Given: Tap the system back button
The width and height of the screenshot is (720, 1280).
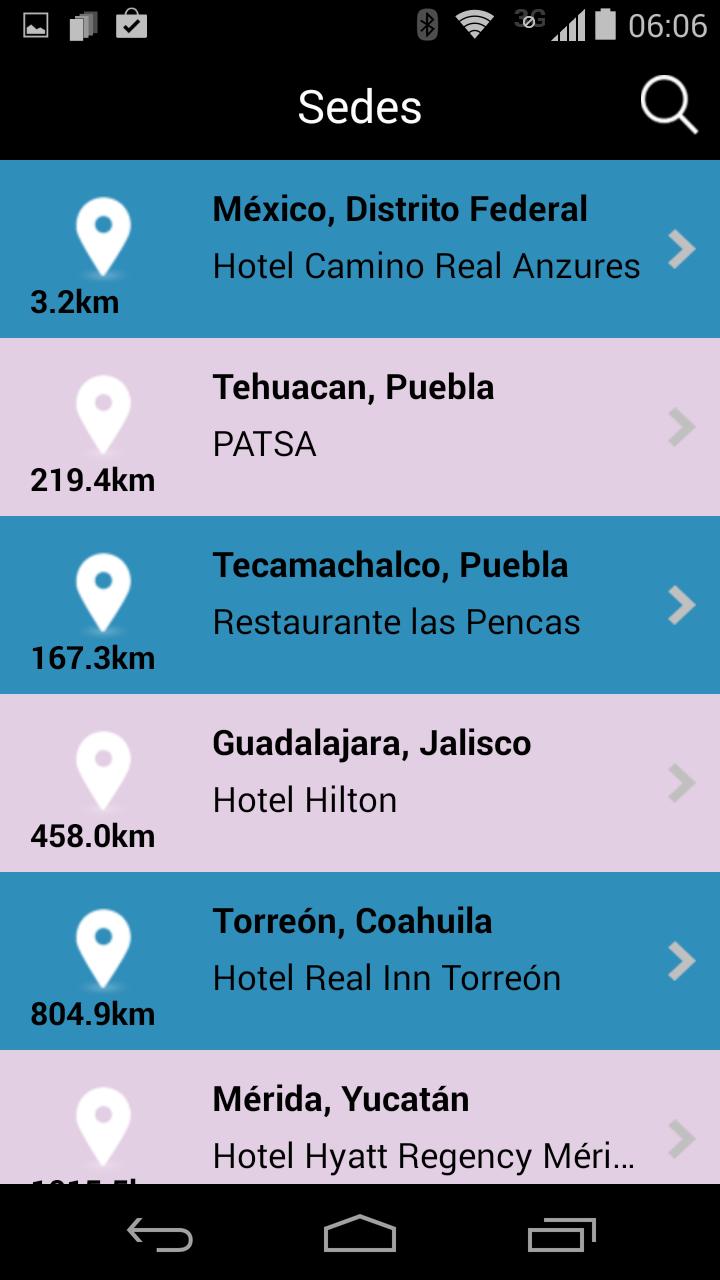Looking at the screenshot, I should tap(160, 1233).
